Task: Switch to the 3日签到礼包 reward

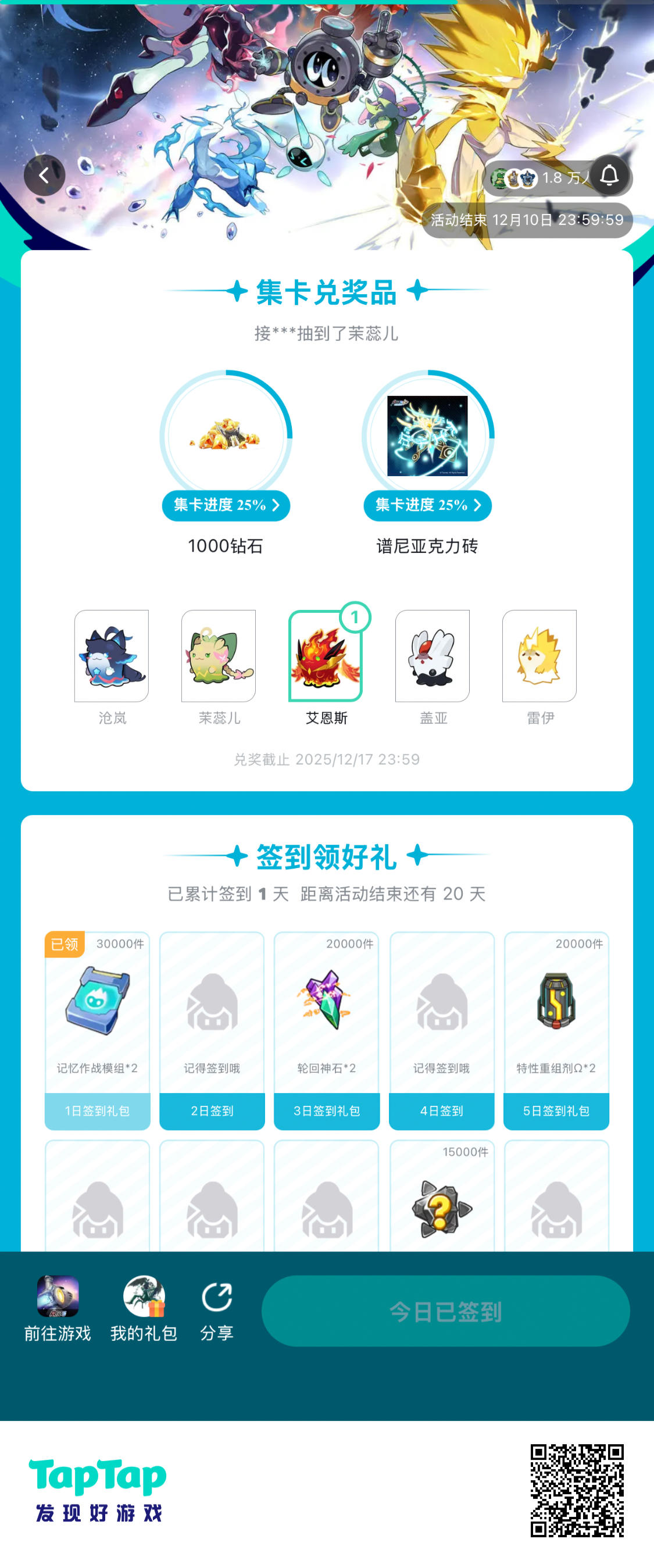Action: [327, 1111]
